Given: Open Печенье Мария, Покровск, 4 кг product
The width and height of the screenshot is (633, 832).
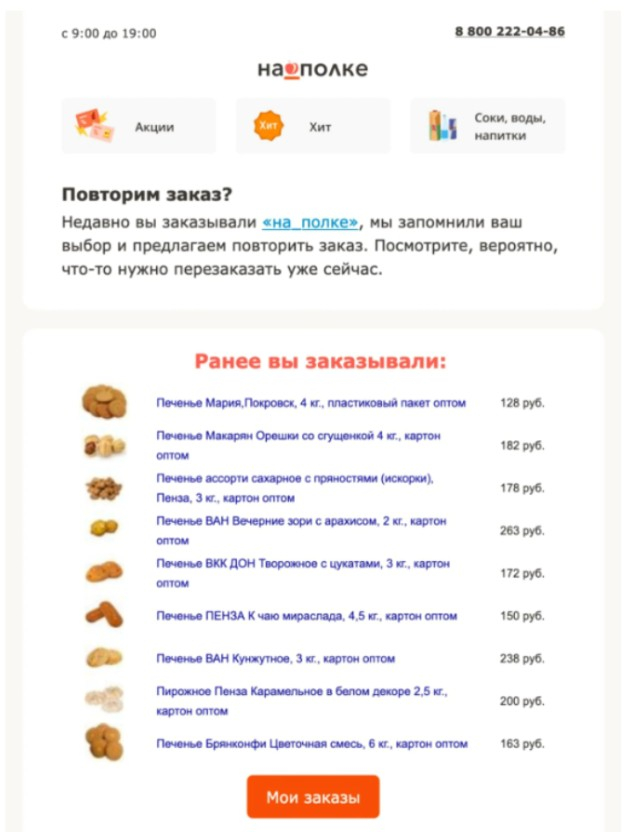Looking at the screenshot, I should (310, 403).
